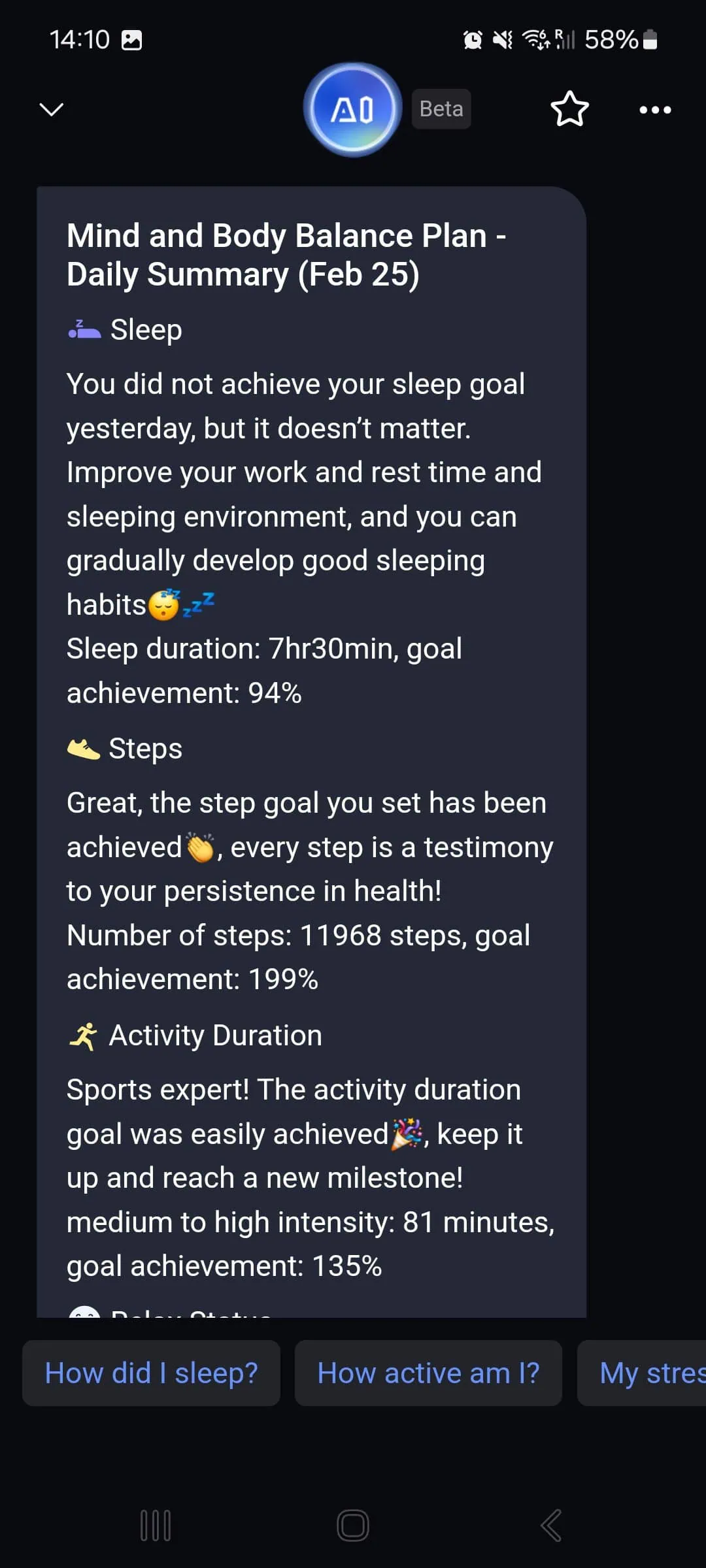This screenshot has width=706, height=1568.
Task: Select the "How did I sleep?" suggestion
Action: tap(151, 1373)
